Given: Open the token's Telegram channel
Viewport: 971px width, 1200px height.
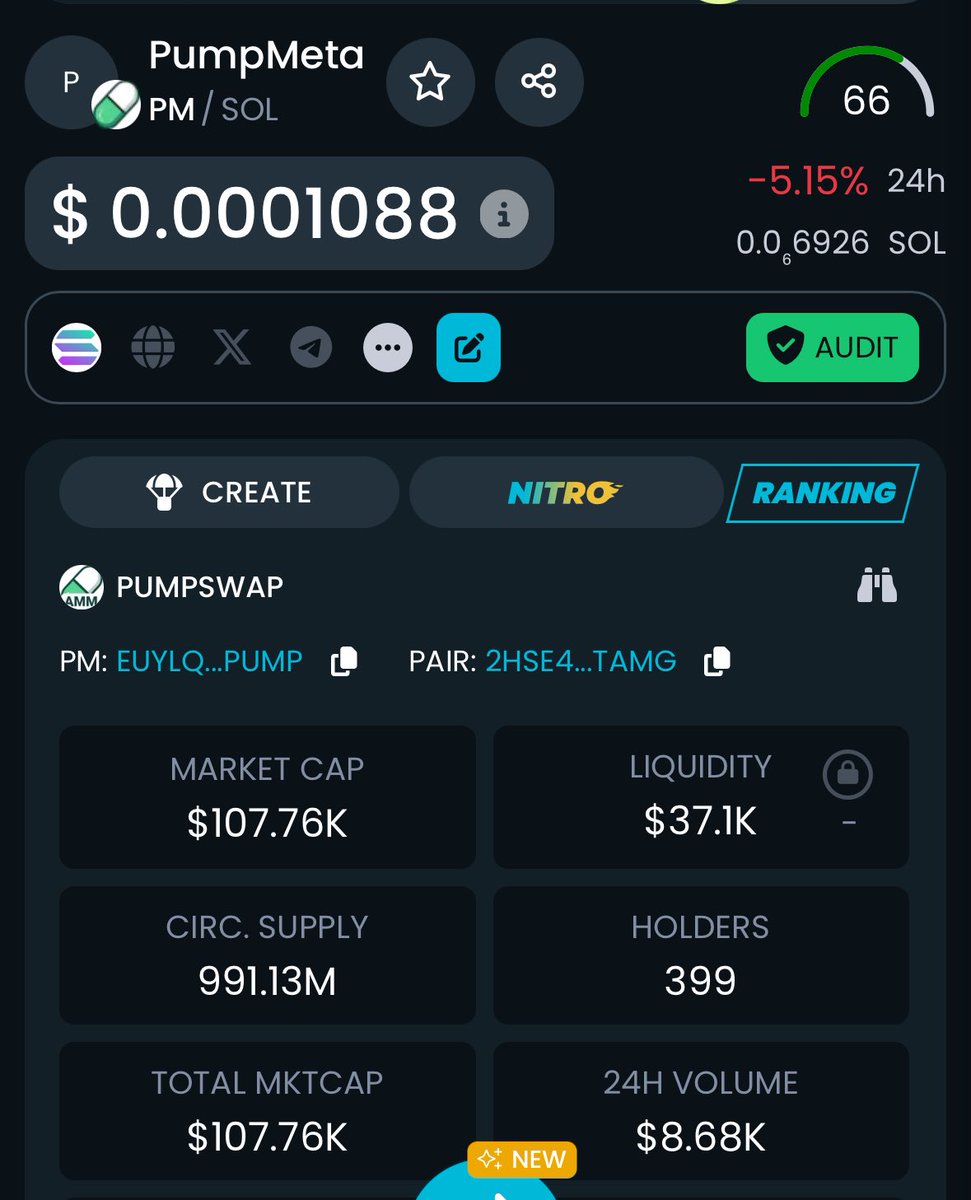Looking at the screenshot, I should click(x=311, y=348).
